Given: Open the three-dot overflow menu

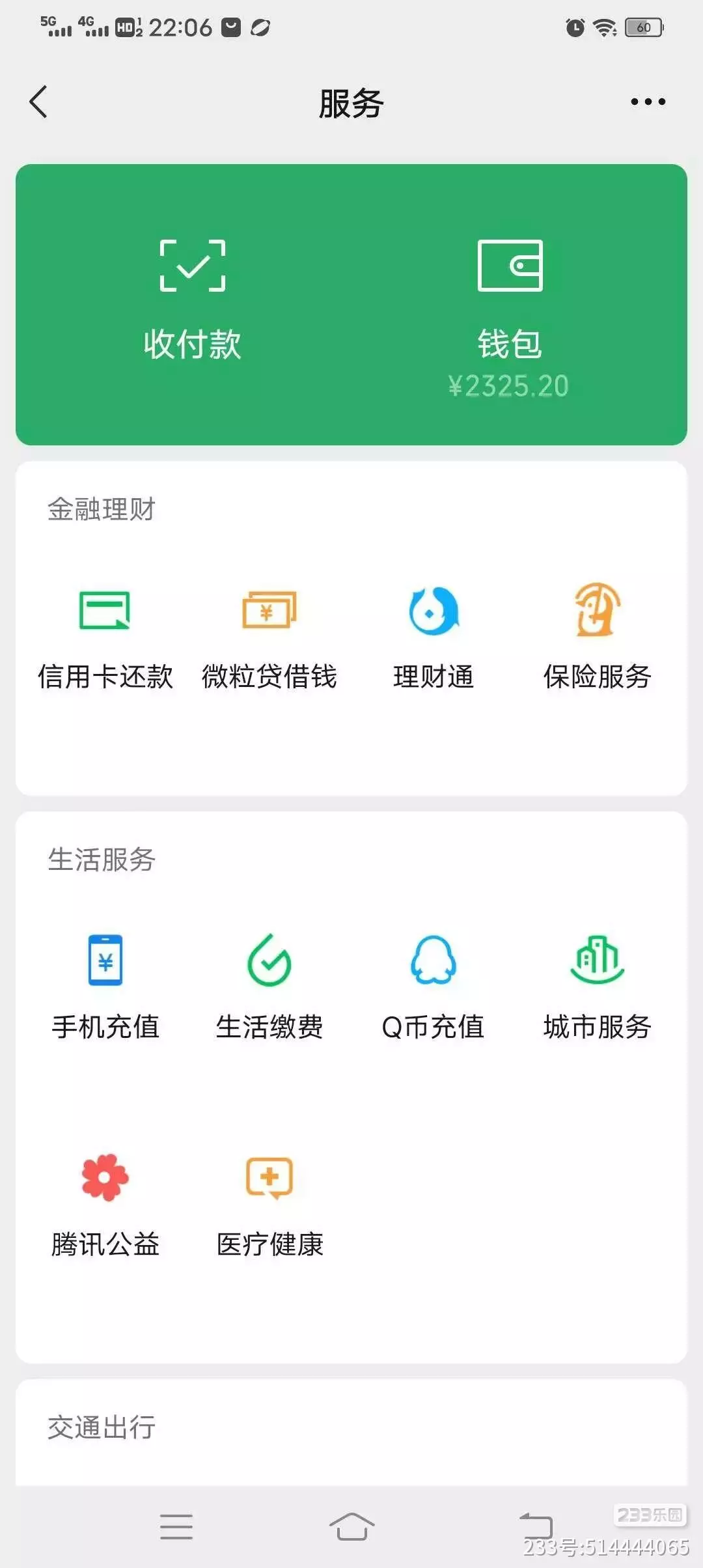Looking at the screenshot, I should (648, 102).
